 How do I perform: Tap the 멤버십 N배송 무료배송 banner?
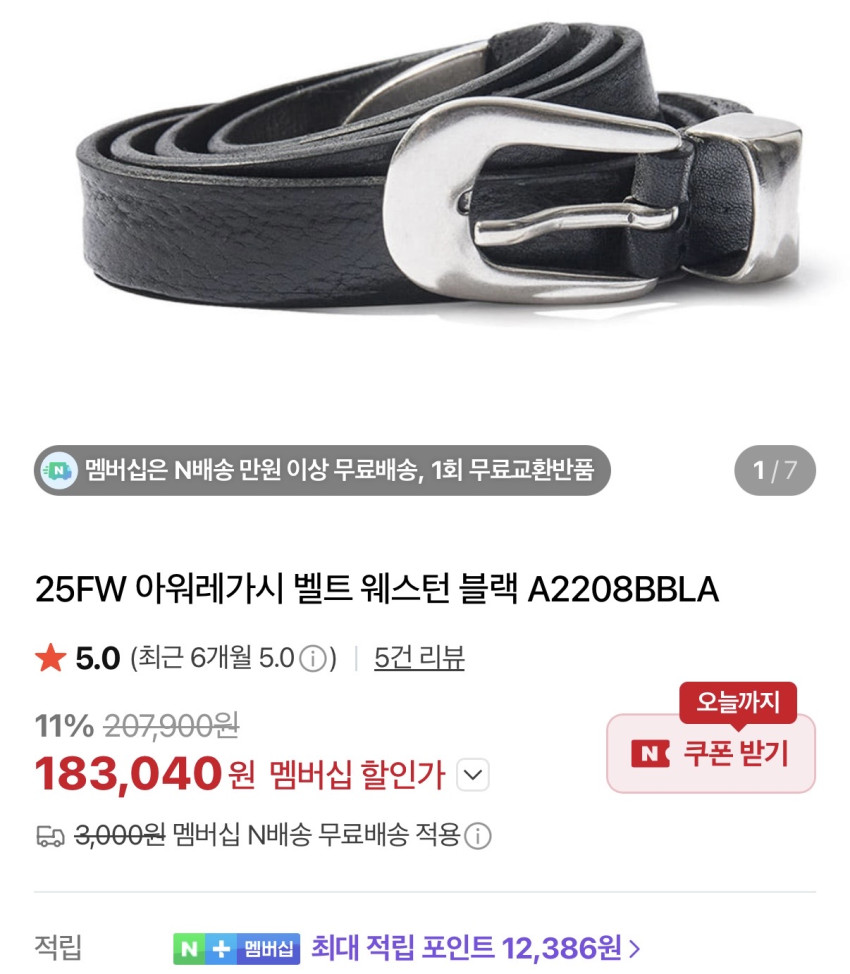(322, 470)
